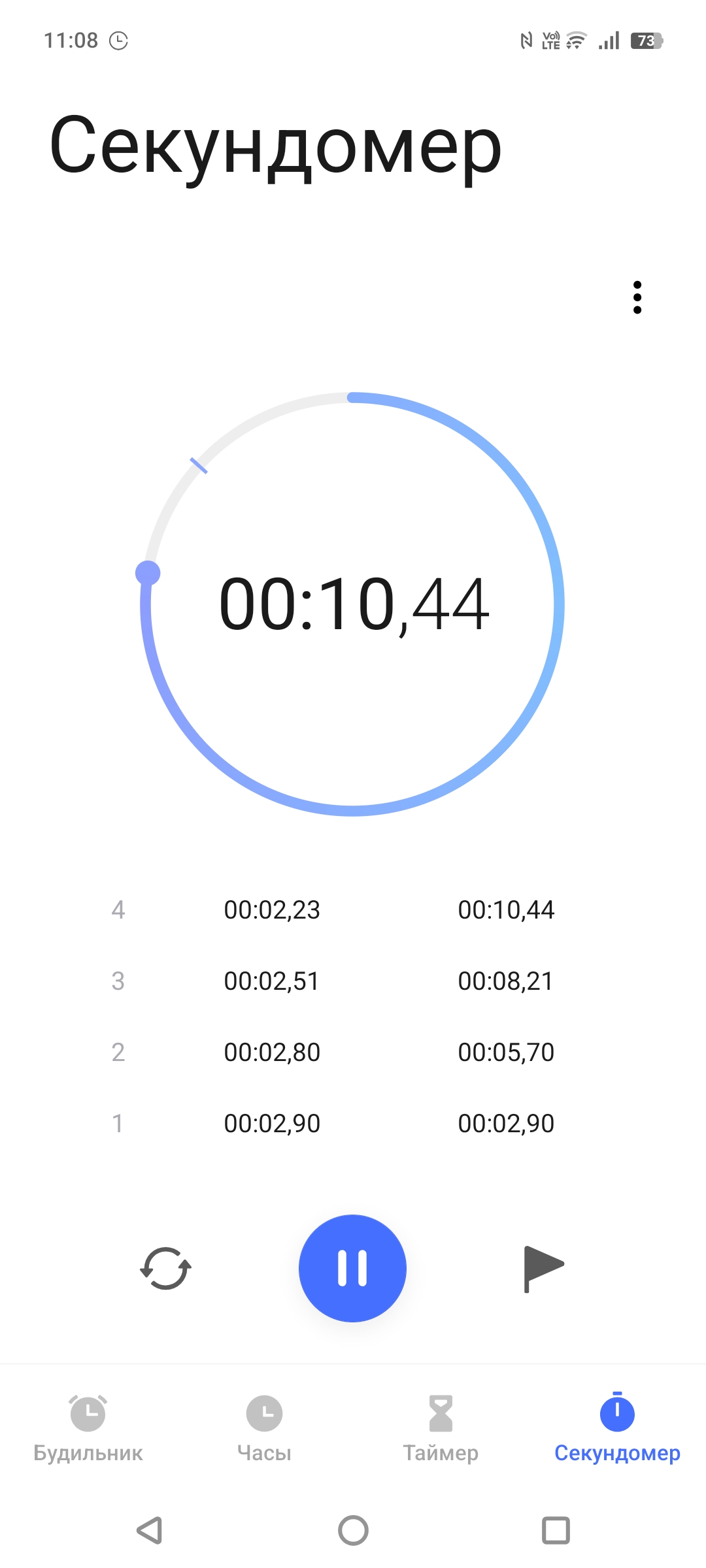
Task: Open the three-dot overflow menu
Action: (637, 298)
